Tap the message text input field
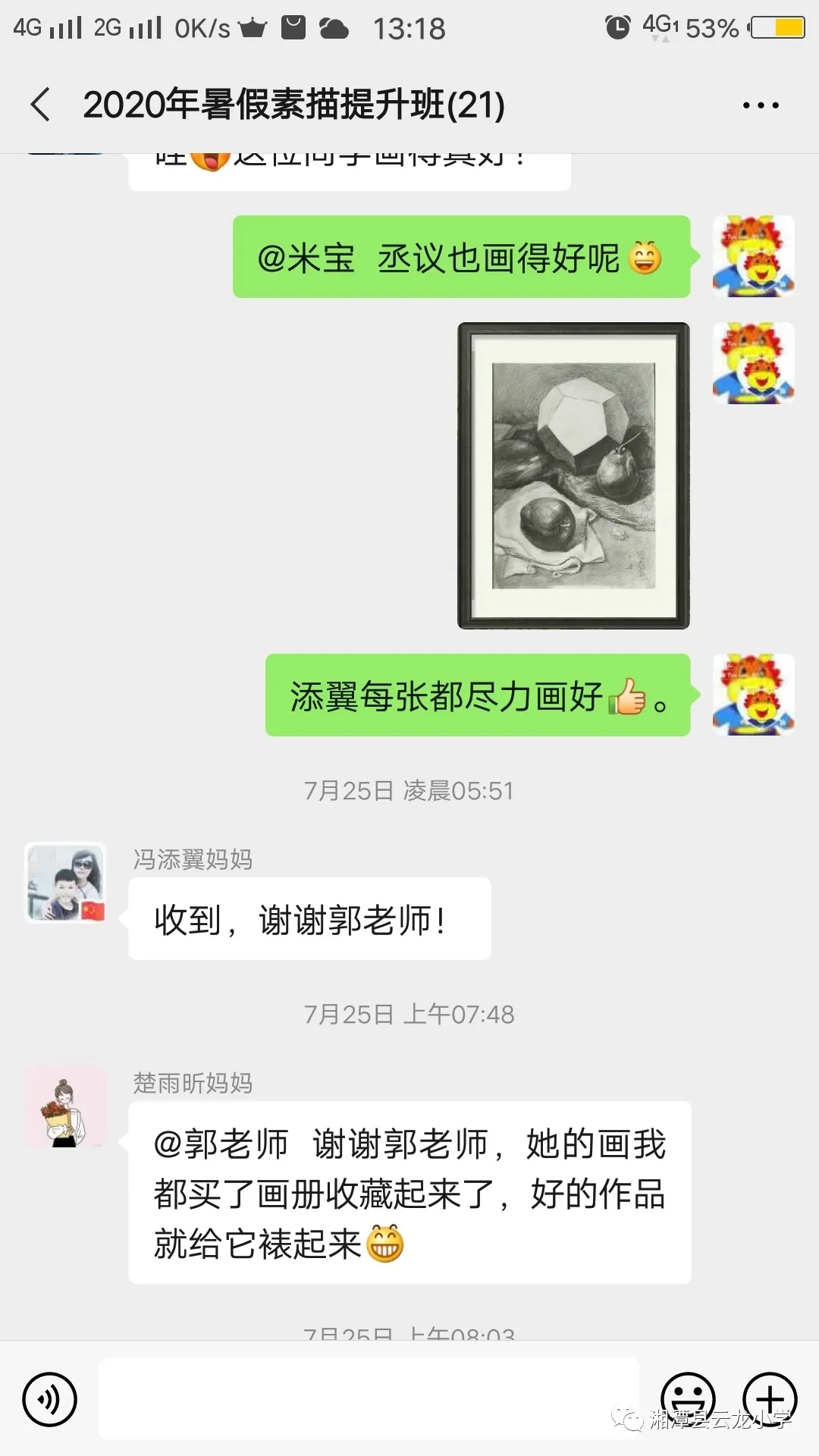This screenshot has height=1456, width=819. [368, 1399]
